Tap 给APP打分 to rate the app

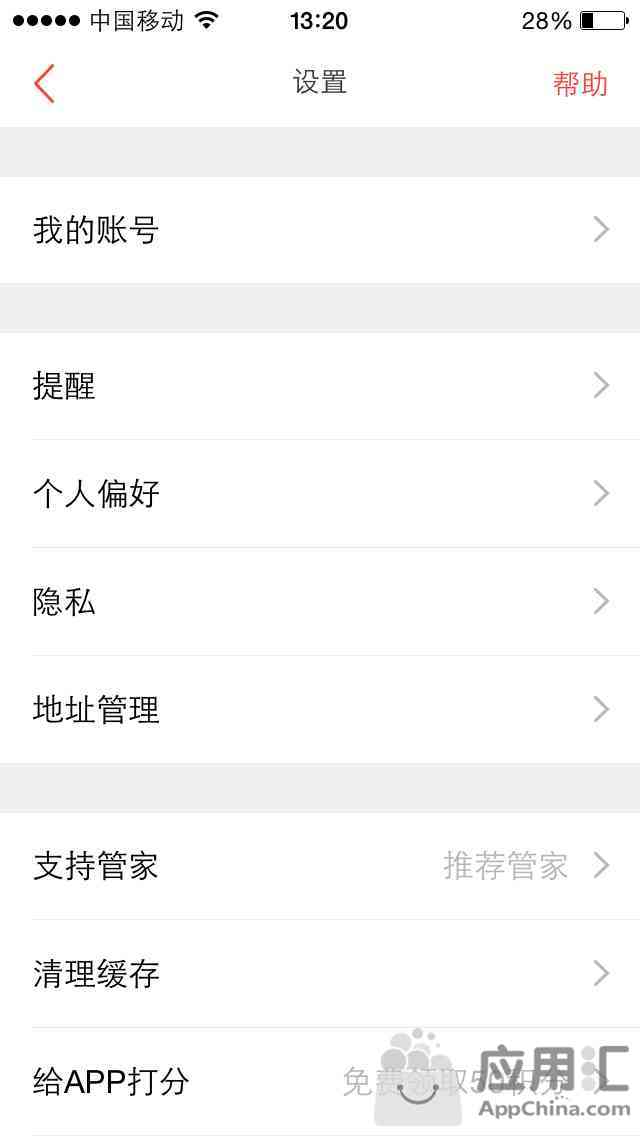pyautogui.click(x=320, y=1082)
